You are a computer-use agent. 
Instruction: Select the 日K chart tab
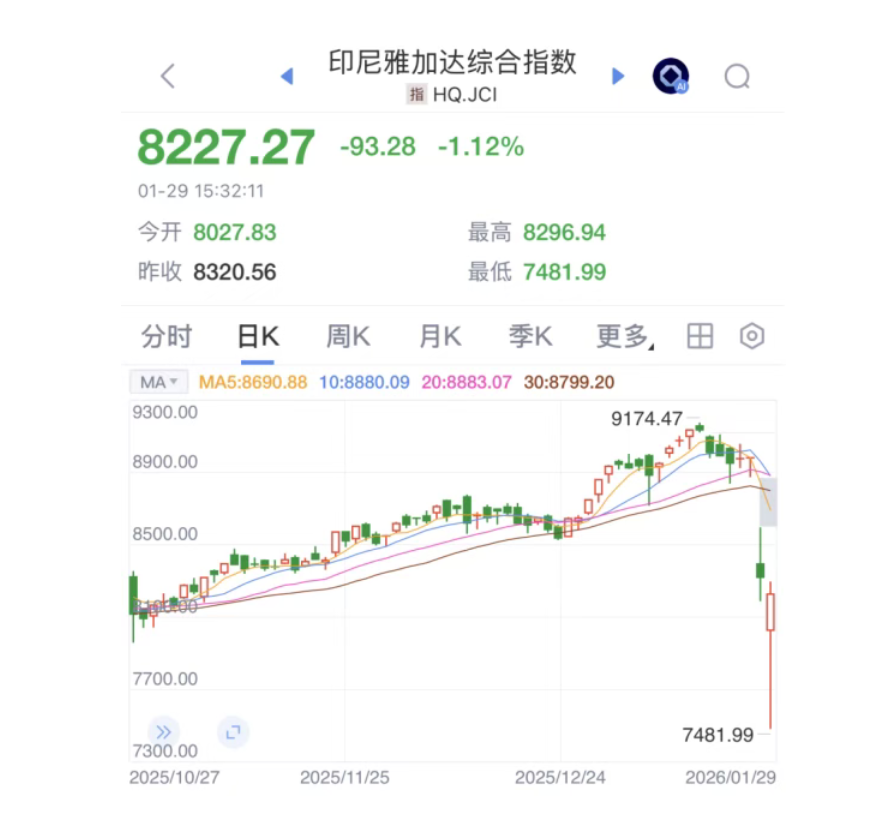tap(257, 337)
